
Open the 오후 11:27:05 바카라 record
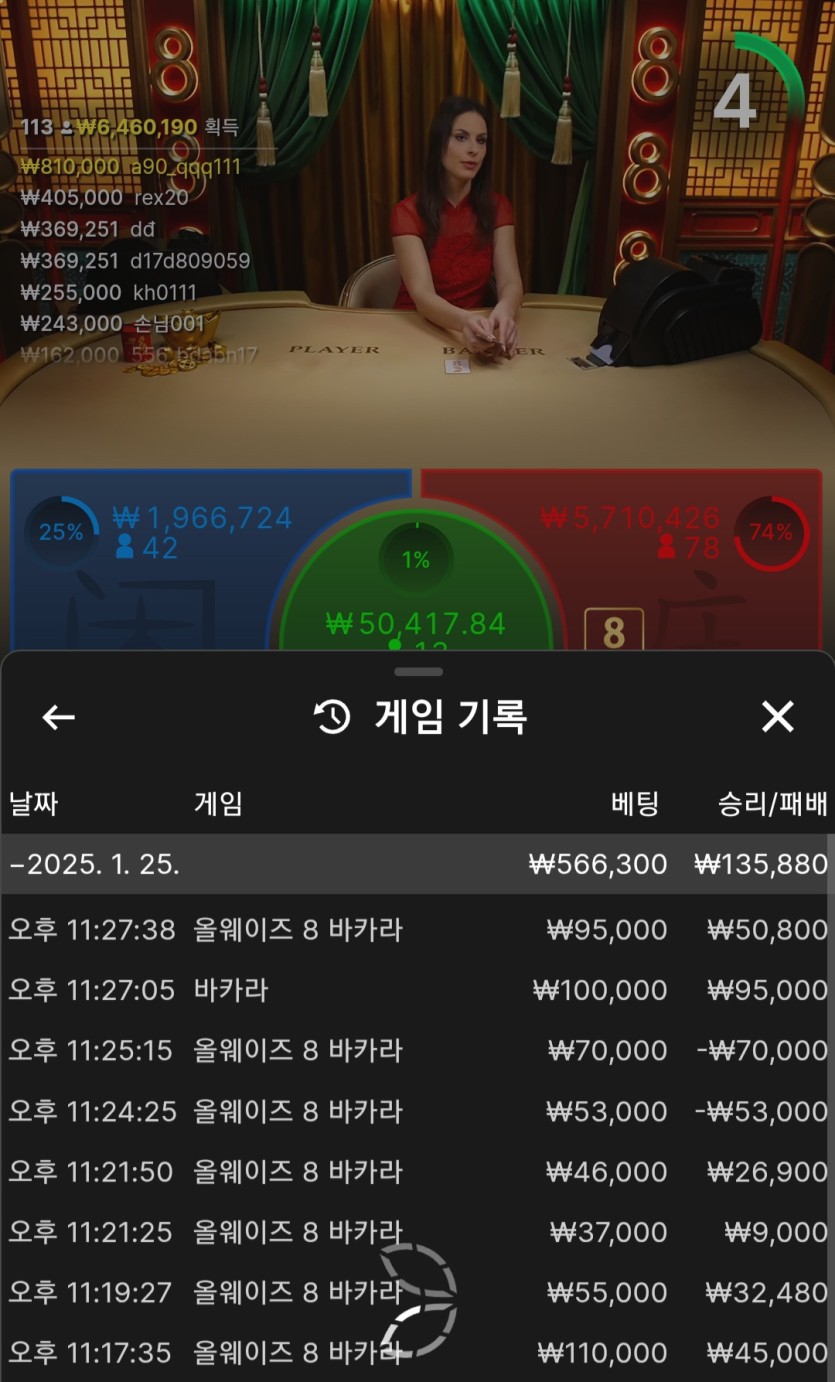tap(417, 990)
